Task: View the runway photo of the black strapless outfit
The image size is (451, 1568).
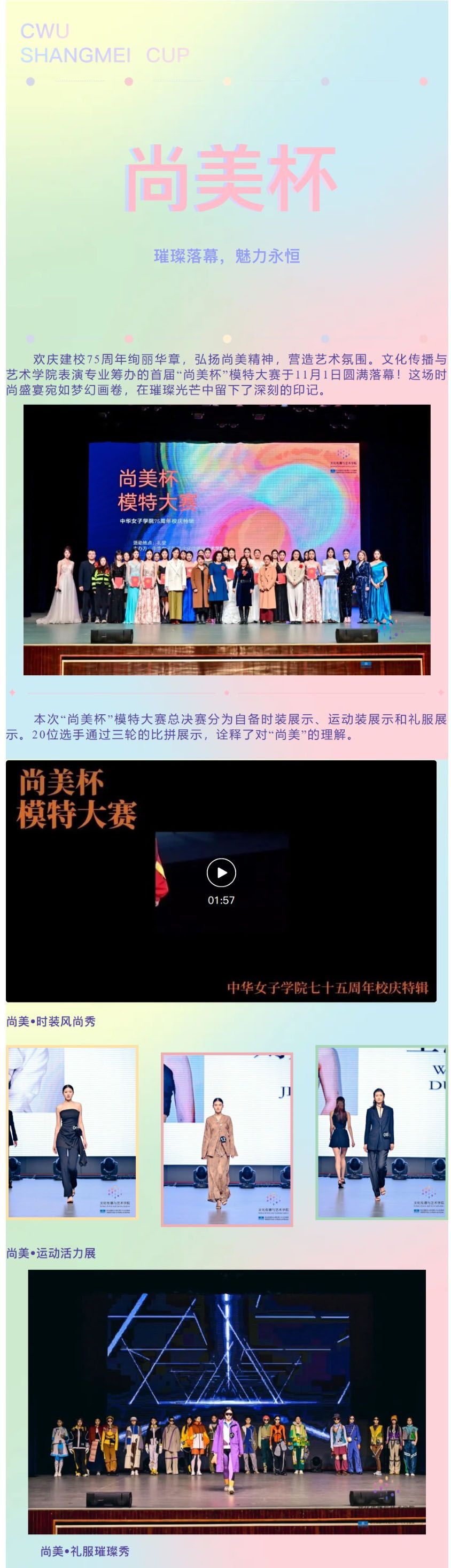Action: click(73, 1132)
